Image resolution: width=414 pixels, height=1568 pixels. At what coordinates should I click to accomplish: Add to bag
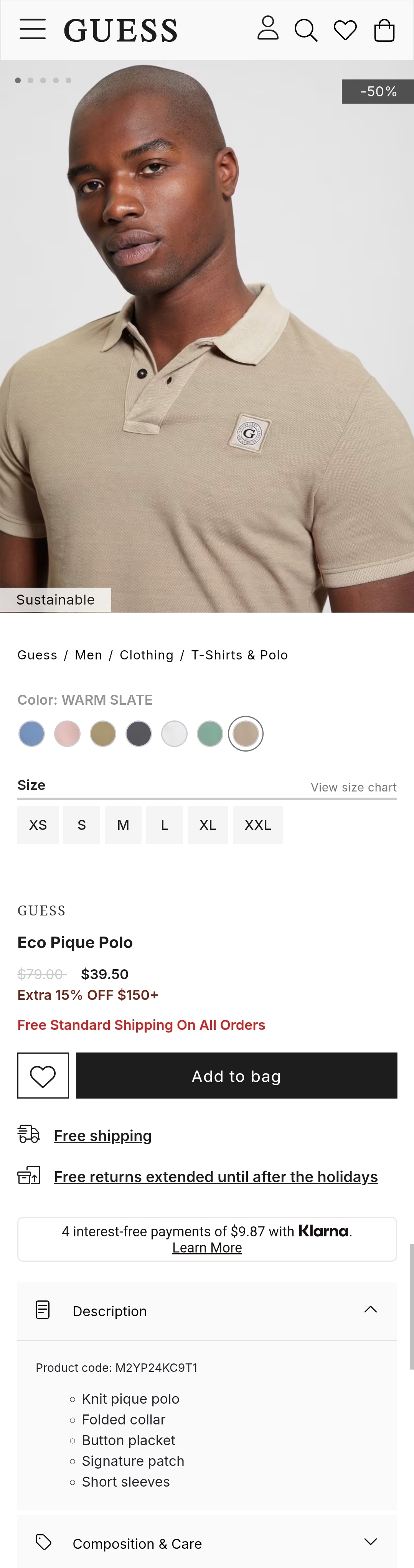(236, 1076)
